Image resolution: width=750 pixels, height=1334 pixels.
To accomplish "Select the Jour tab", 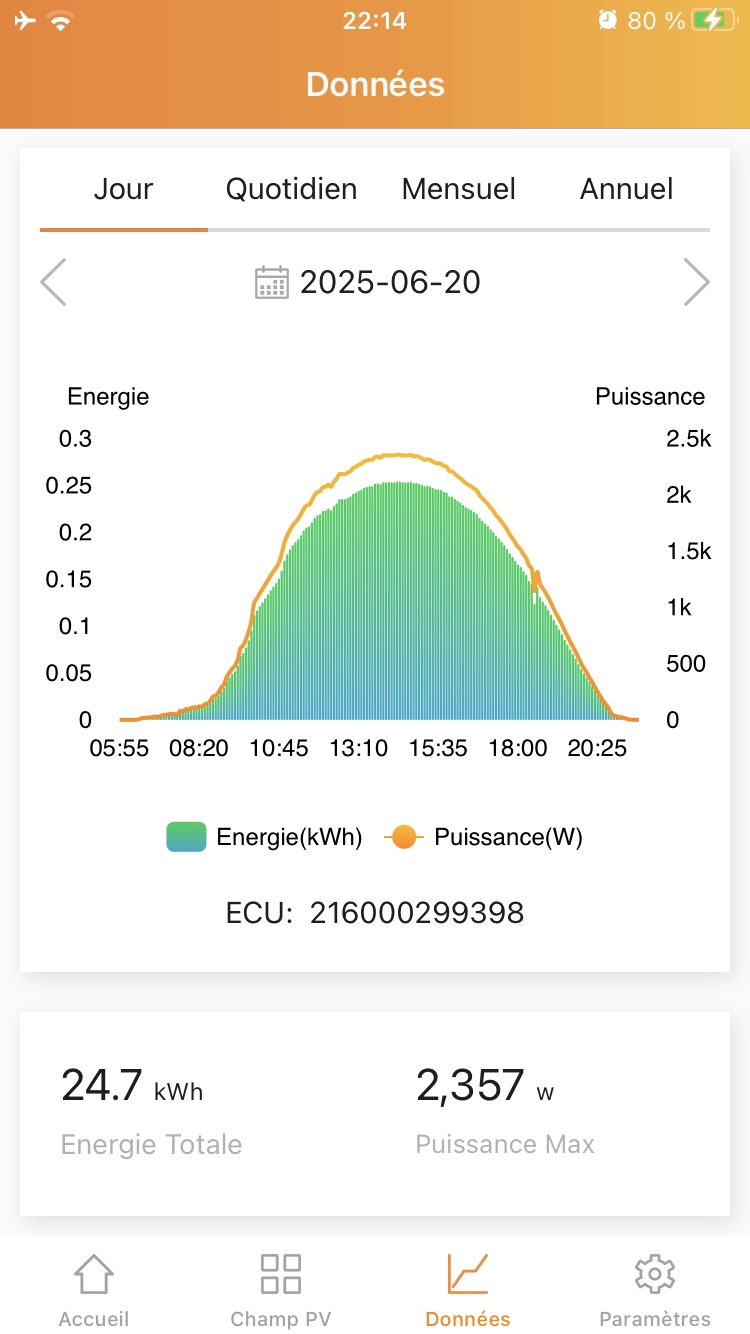I will [x=124, y=189].
